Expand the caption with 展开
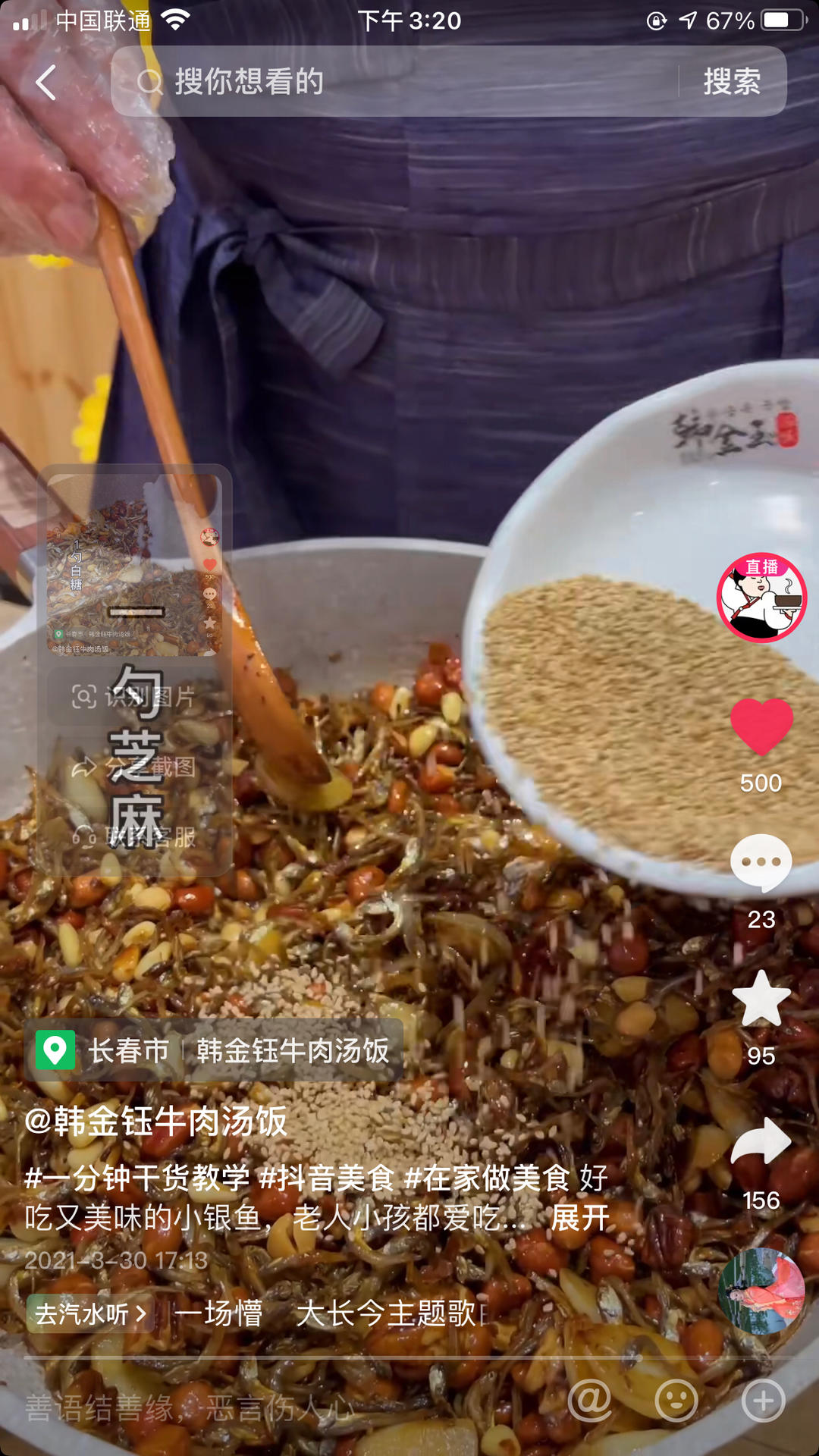This screenshot has width=819, height=1456. [579, 1219]
